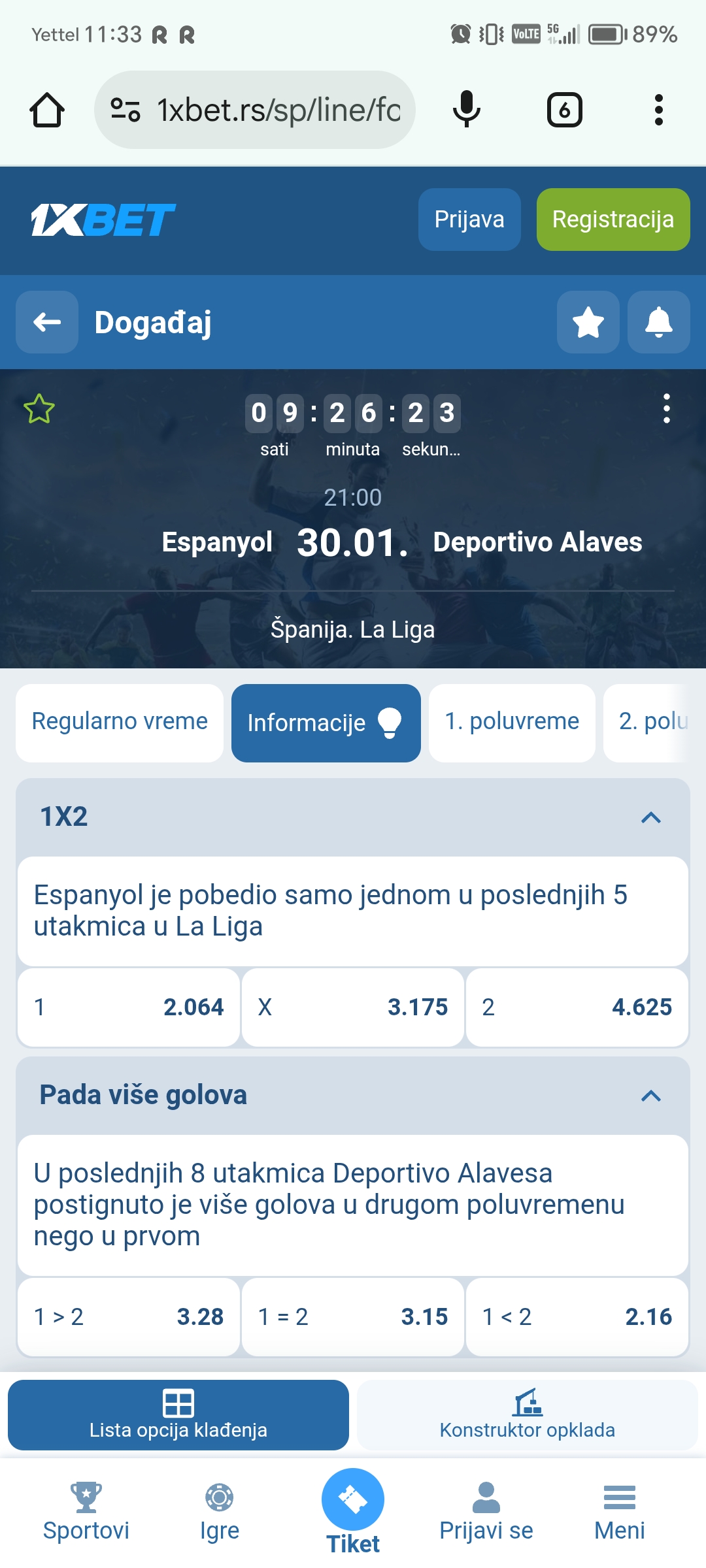The height and width of the screenshot is (1568, 706).
Task: Select away win at odds 4.625
Action: pyautogui.click(x=577, y=1007)
